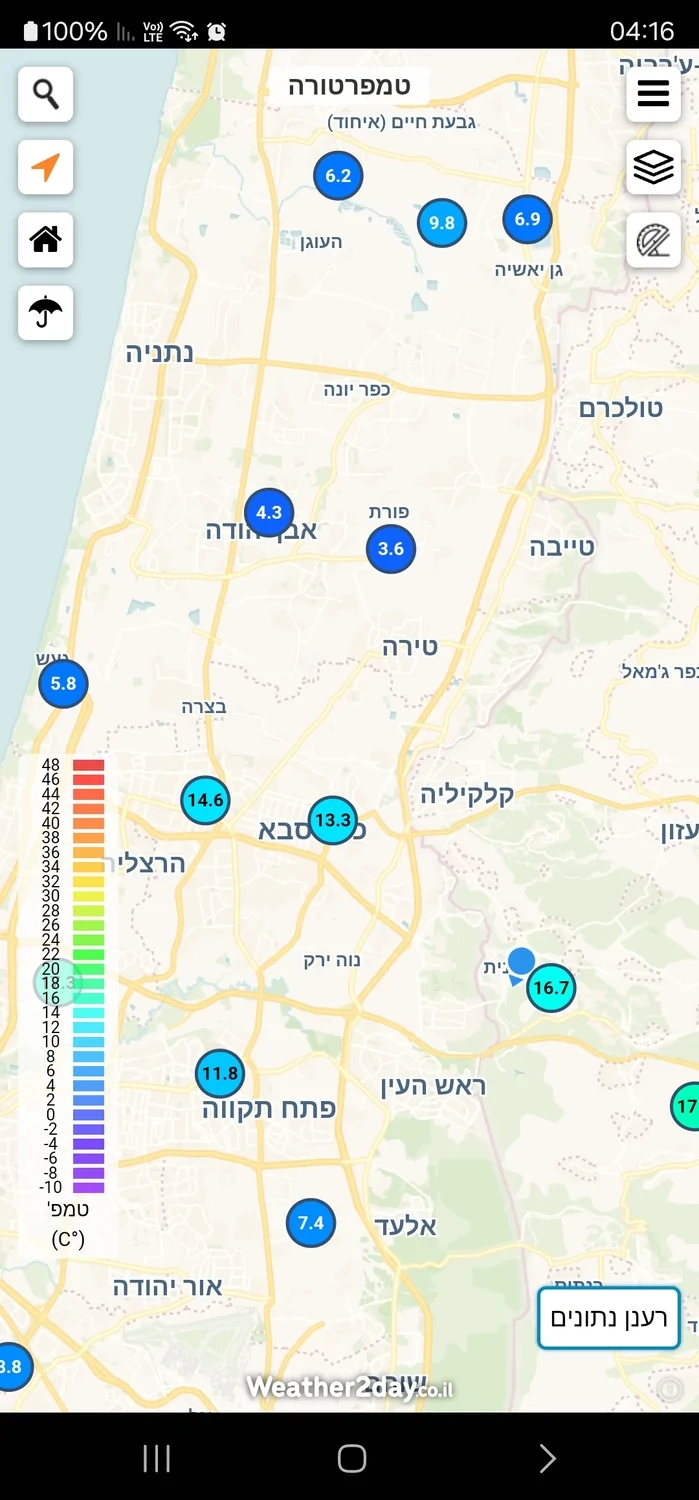Viewport: 699px width, 1500px height.
Task: Select the 5.8 coastal station marker
Action: coord(63,684)
